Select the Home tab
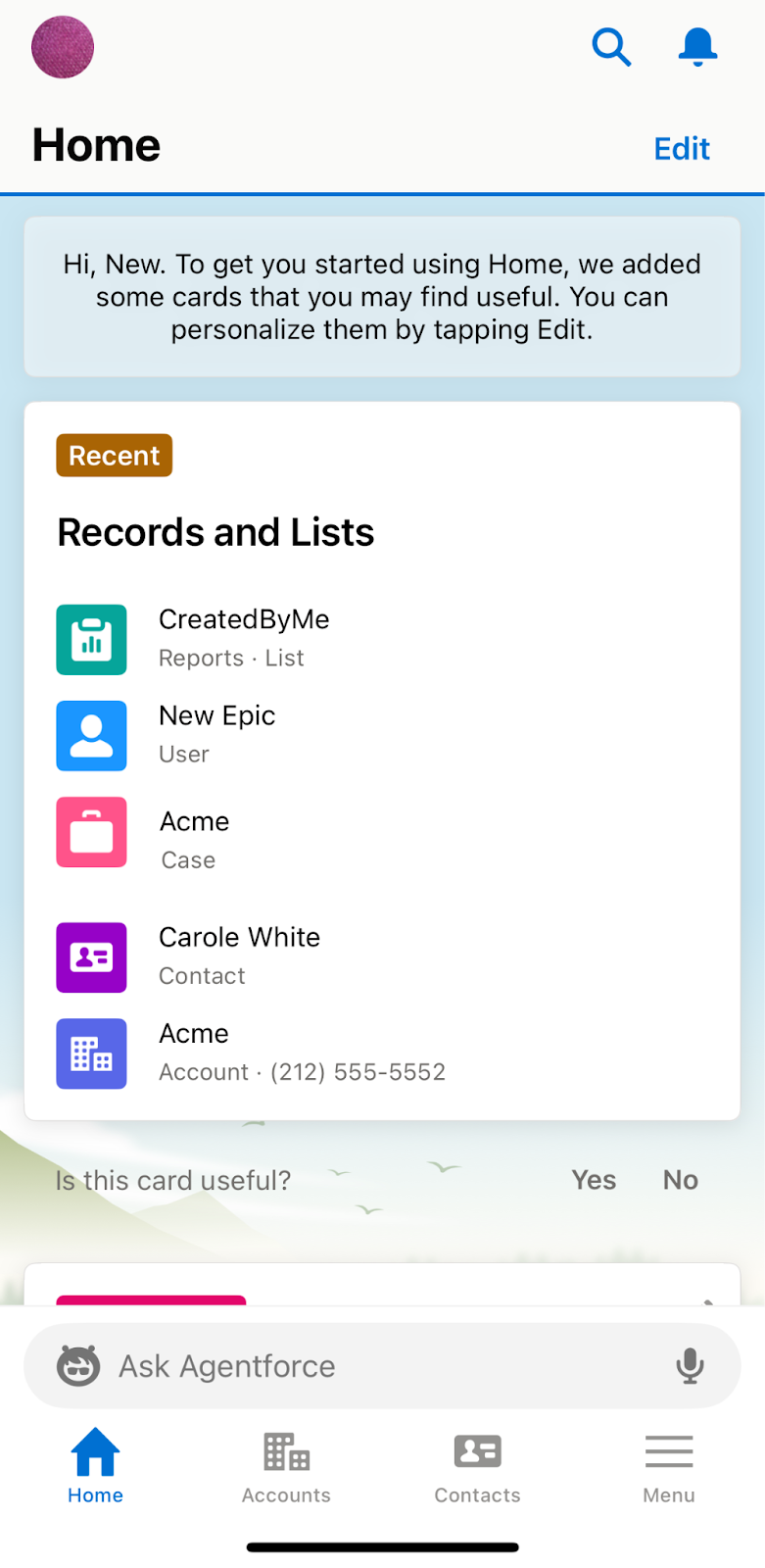 click(95, 1467)
